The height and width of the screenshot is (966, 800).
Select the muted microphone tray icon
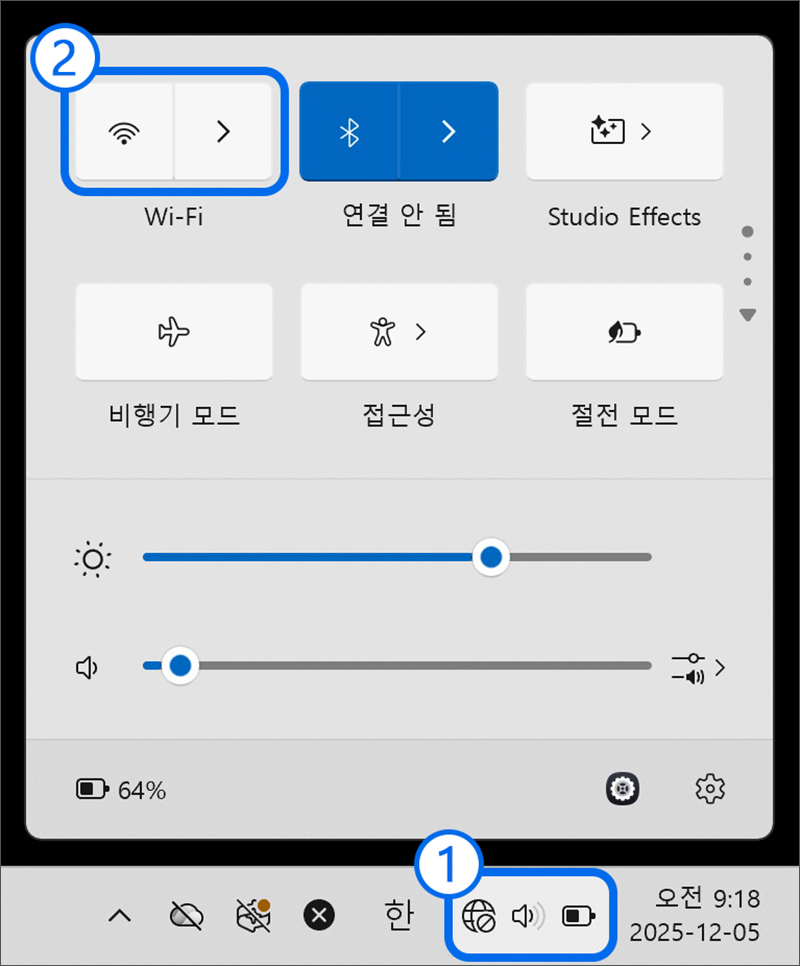click(x=255, y=913)
